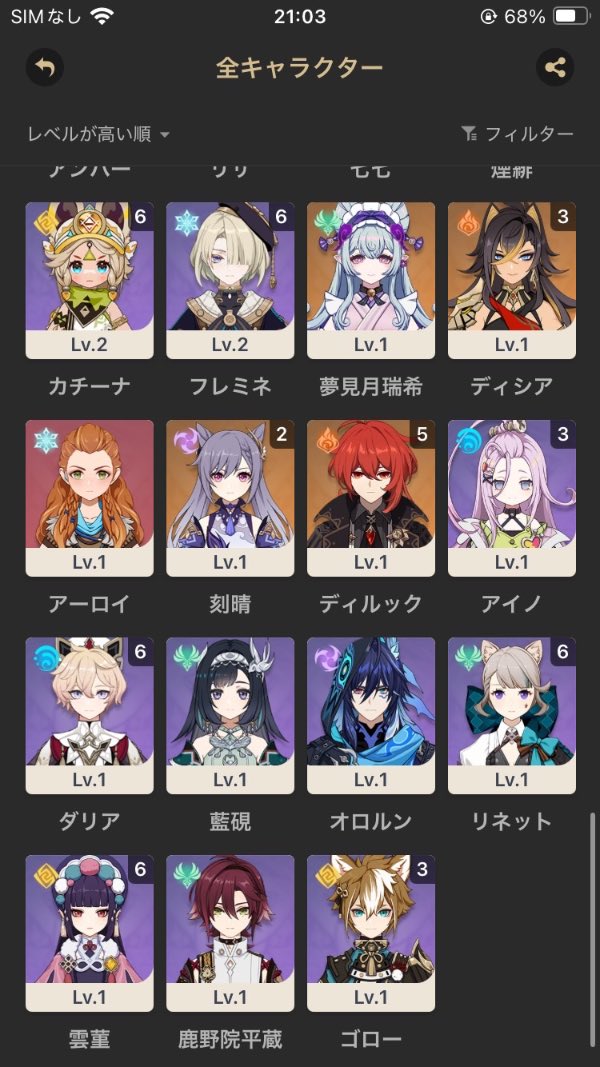600x1067 pixels.
Task: Tap the アーロイ character card
Action: (89, 498)
